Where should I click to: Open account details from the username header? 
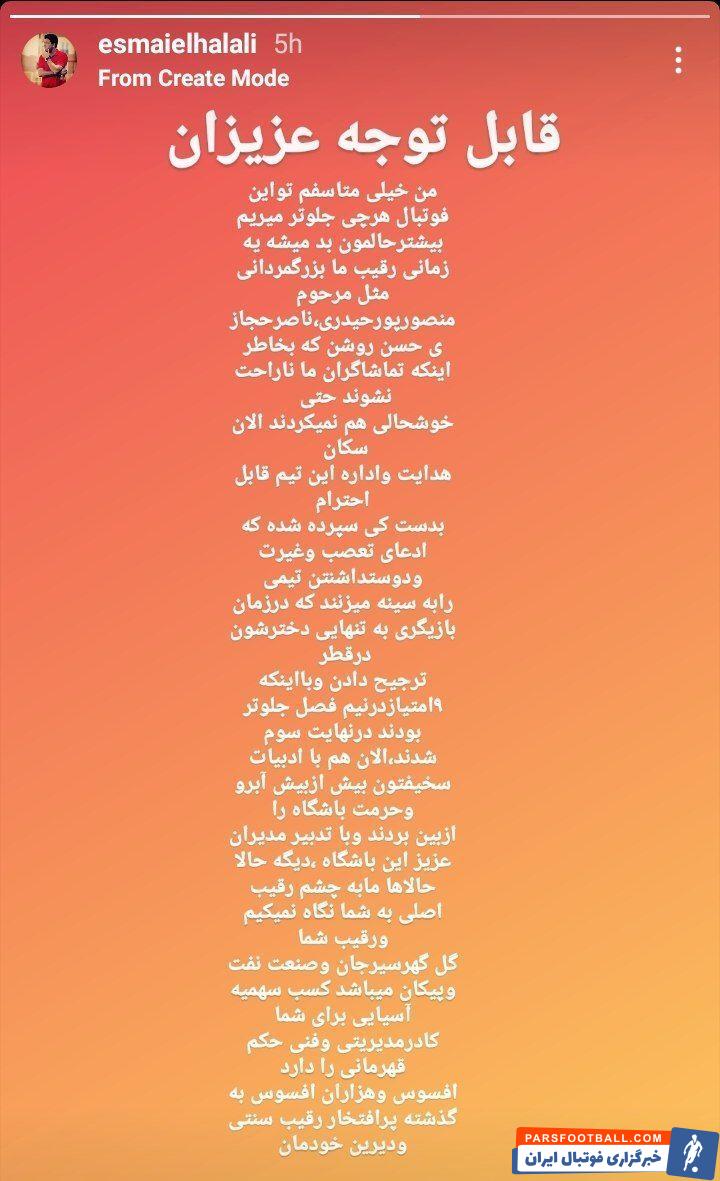(x=180, y=44)
